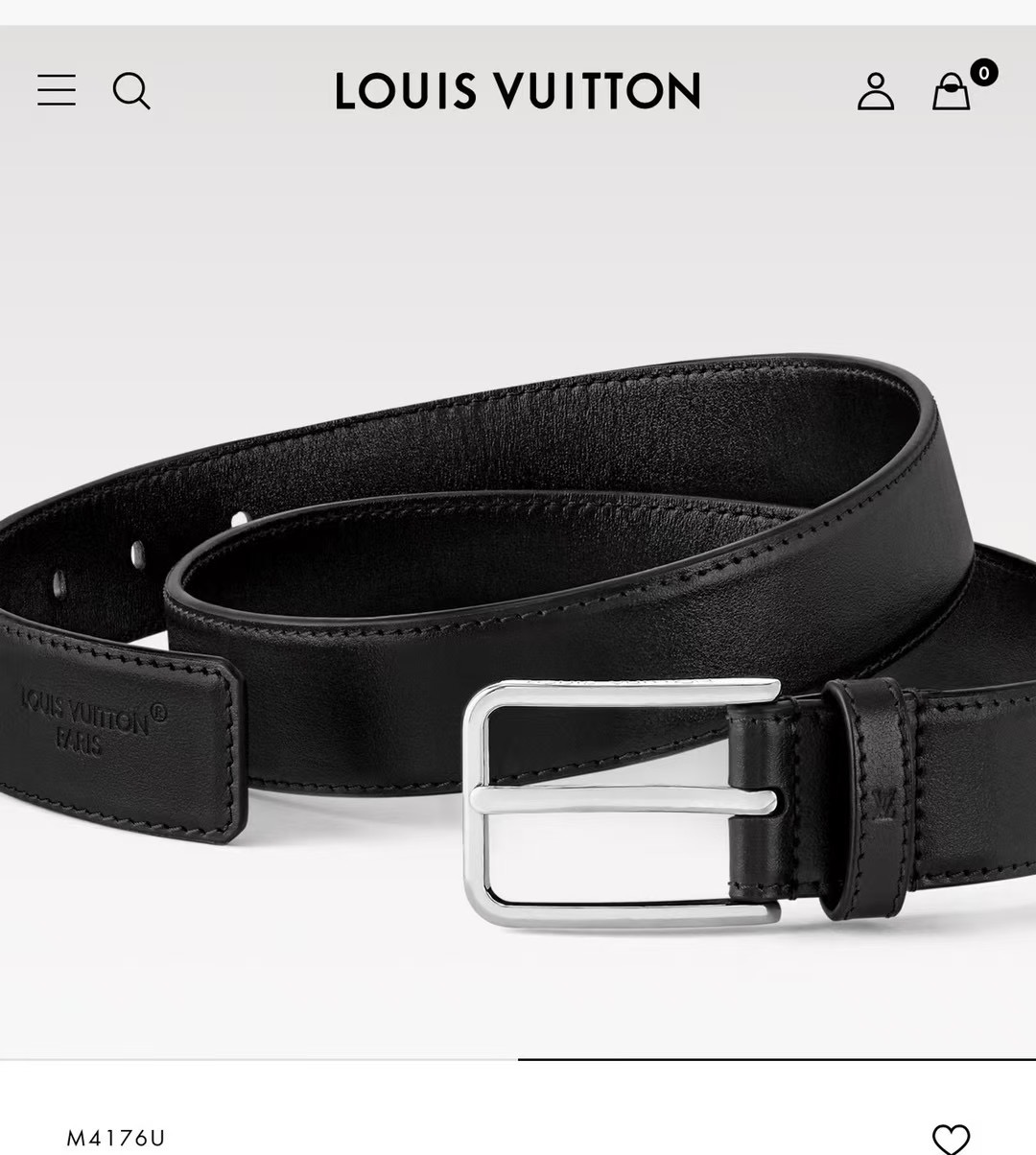Open the search icon
Screen dimensions: 1036x1155
131,91
